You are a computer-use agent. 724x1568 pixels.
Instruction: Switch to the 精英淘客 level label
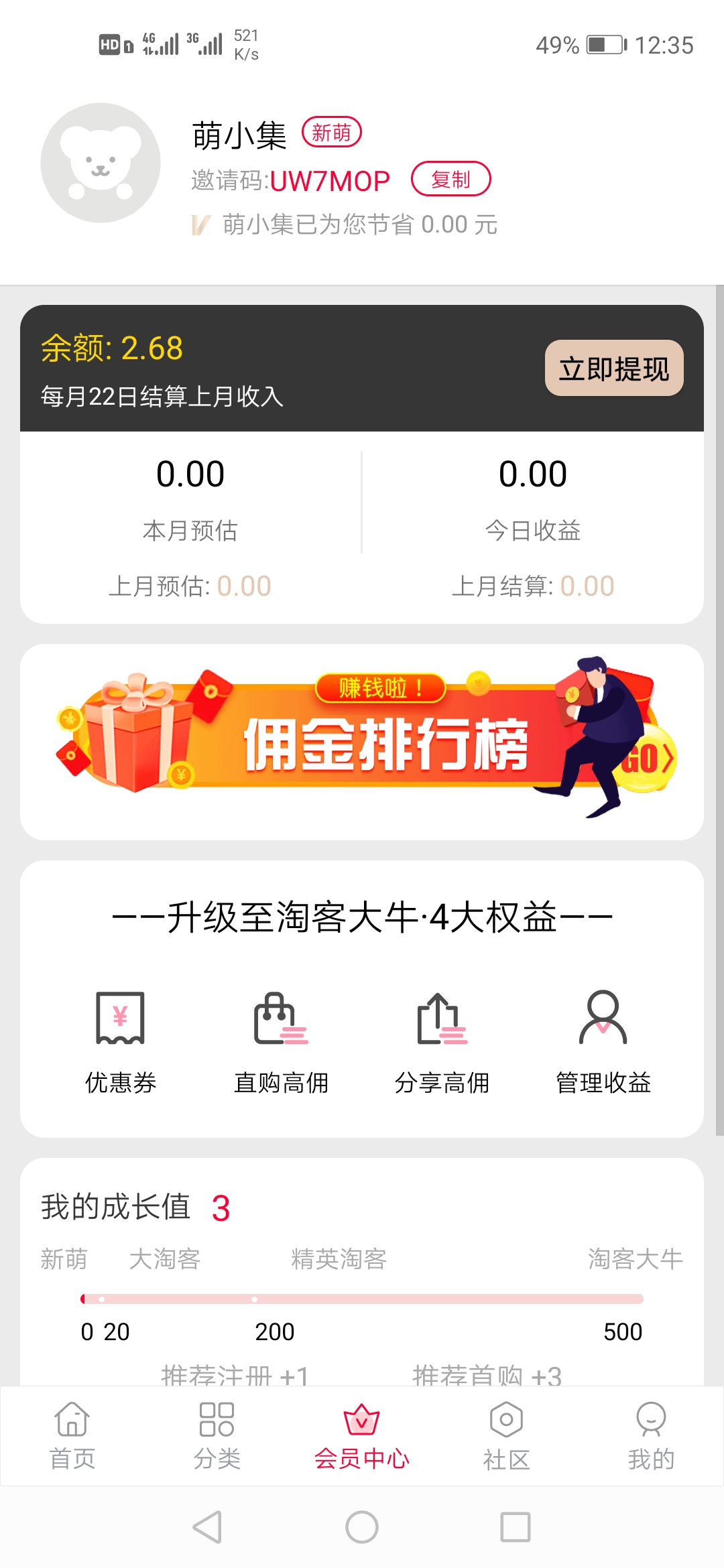(x=339, y=1258)
